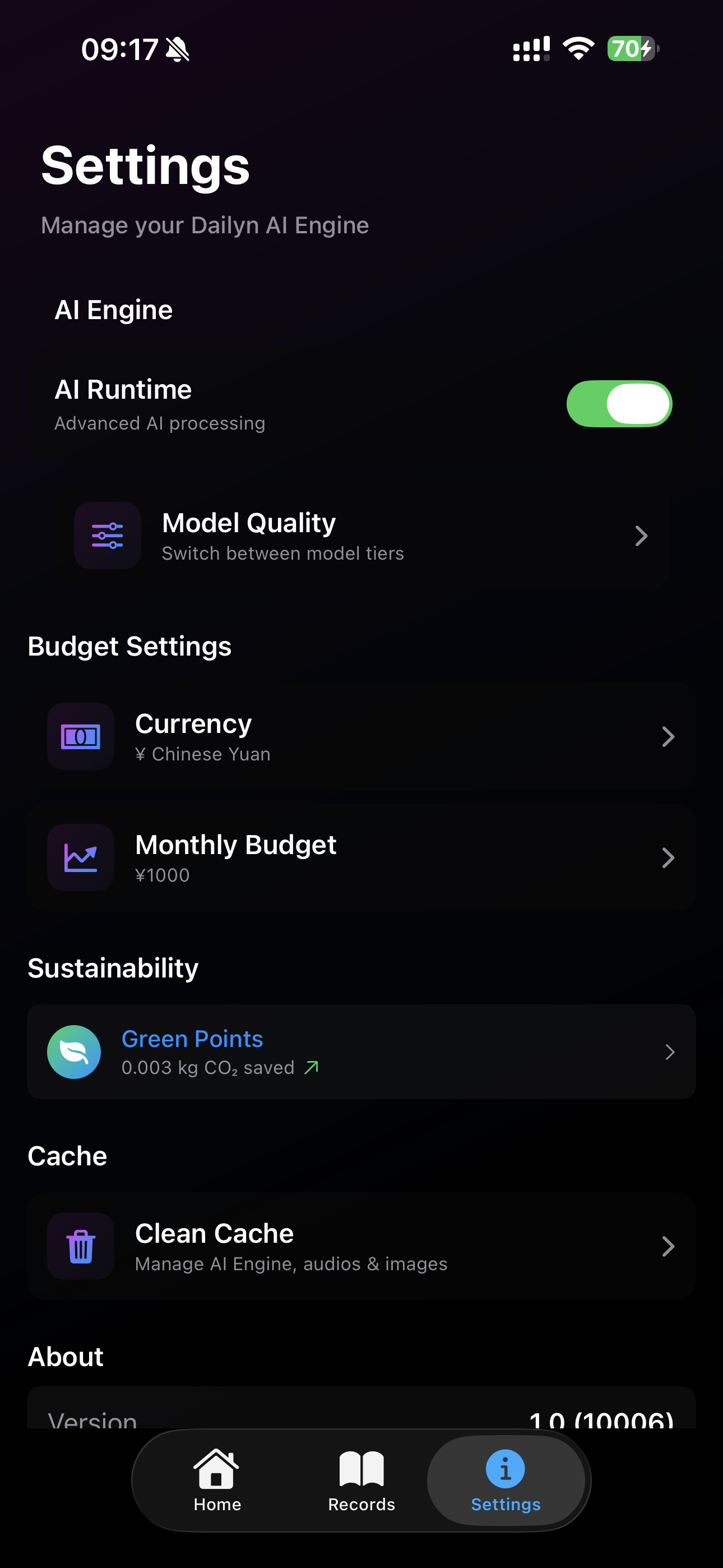
Task: Click the Clean Cache trash icon
Action: [x=80, y=1246]
